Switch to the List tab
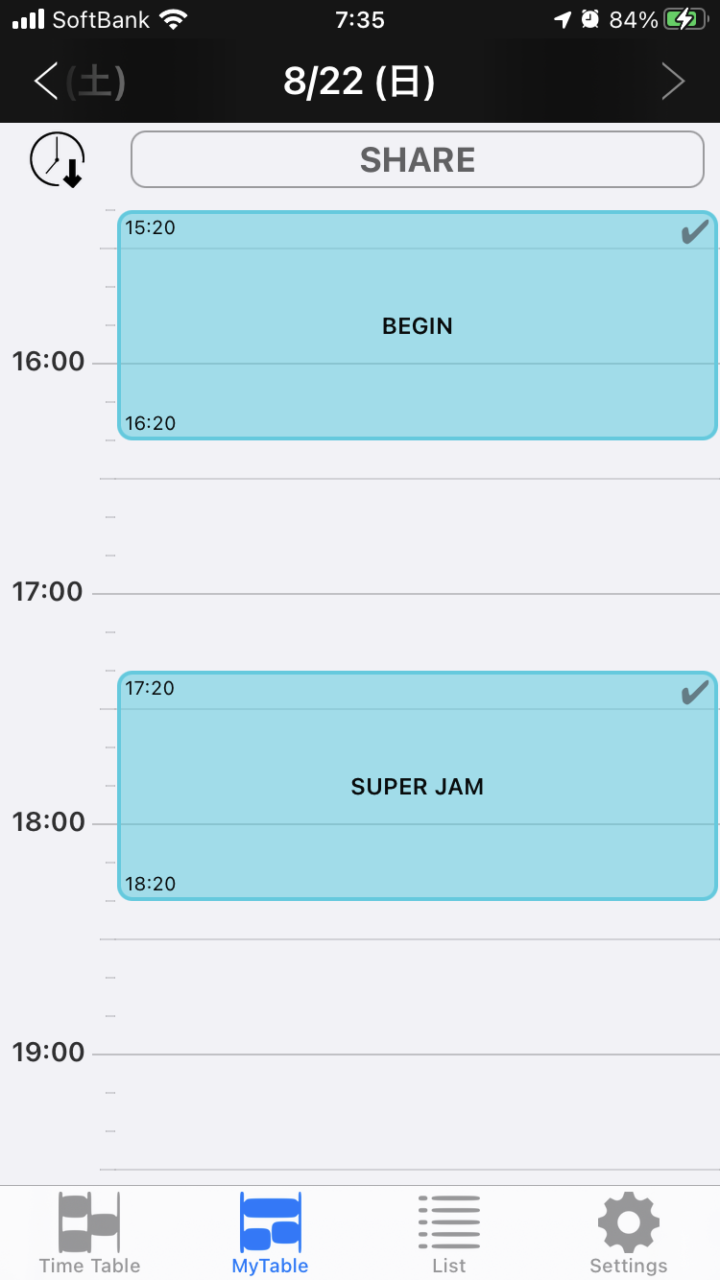 click(x=449, y=1233)
